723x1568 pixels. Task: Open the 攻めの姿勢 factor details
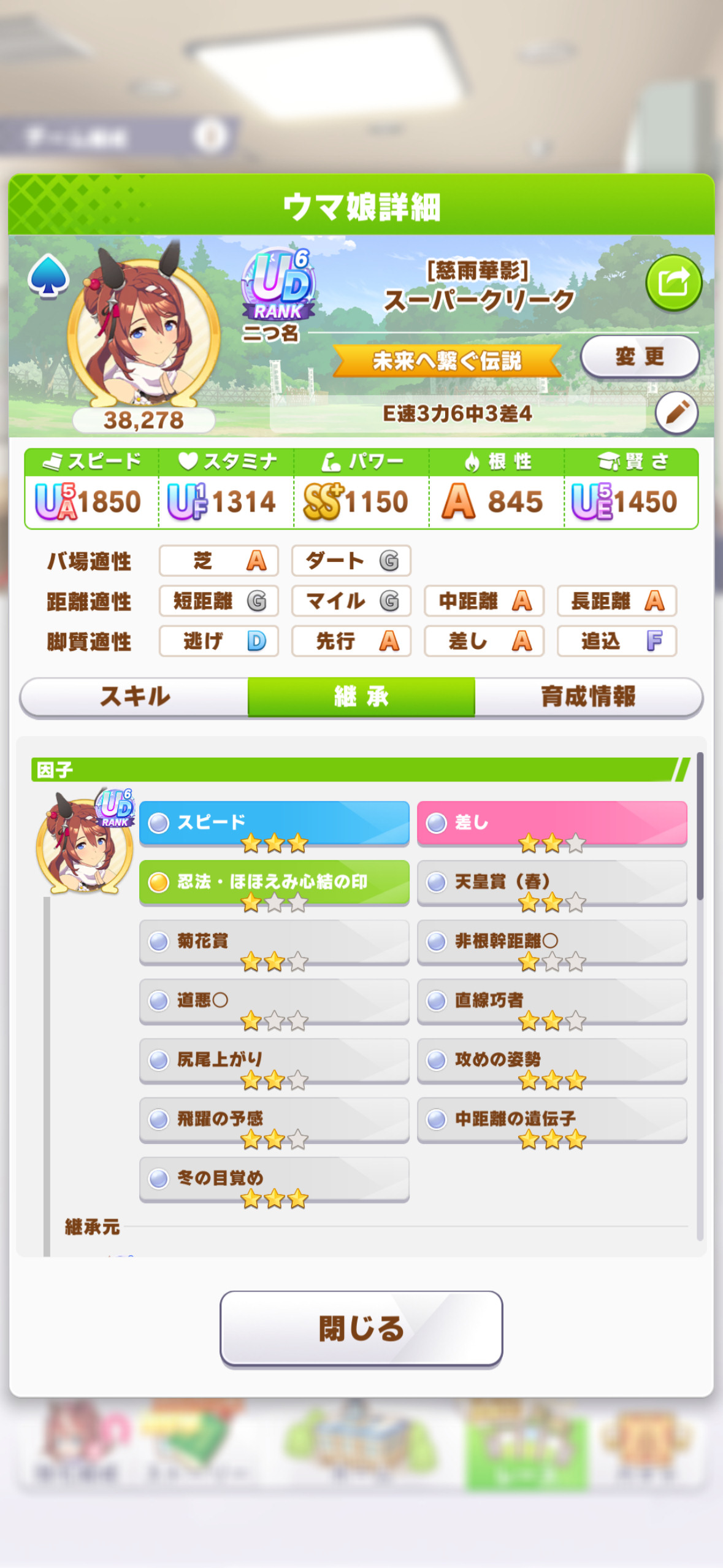[x=552, y=1061]
